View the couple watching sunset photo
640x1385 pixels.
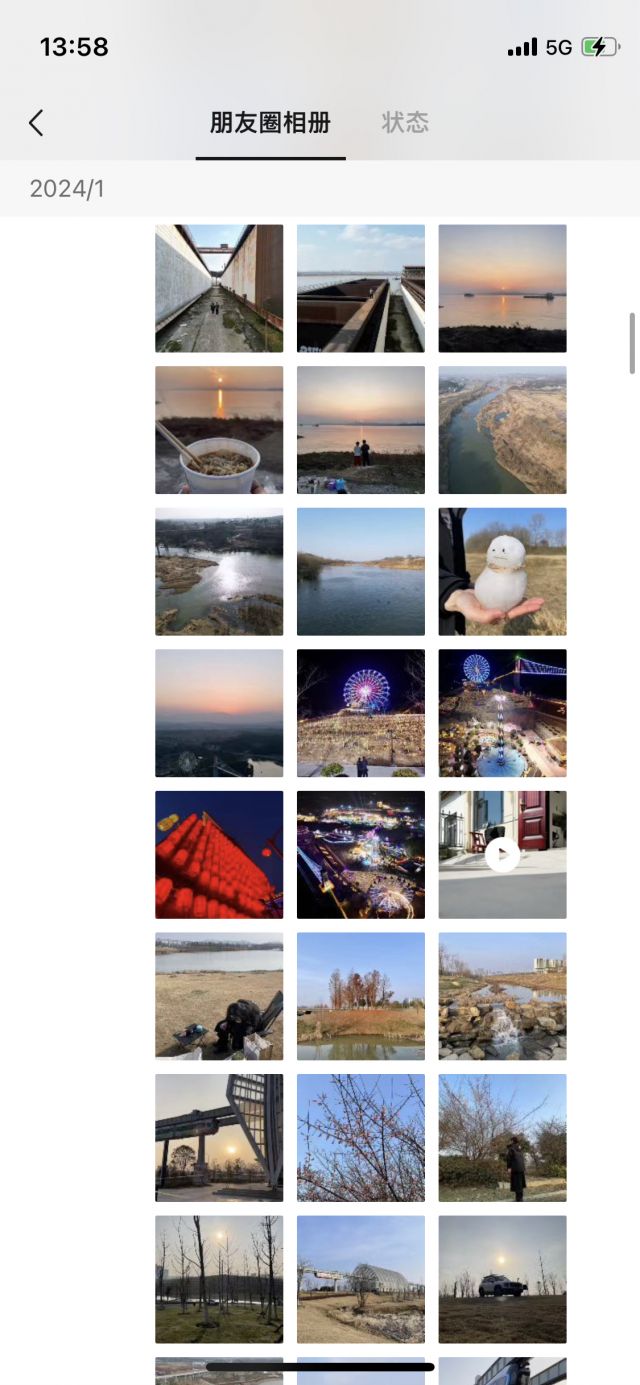361,430
